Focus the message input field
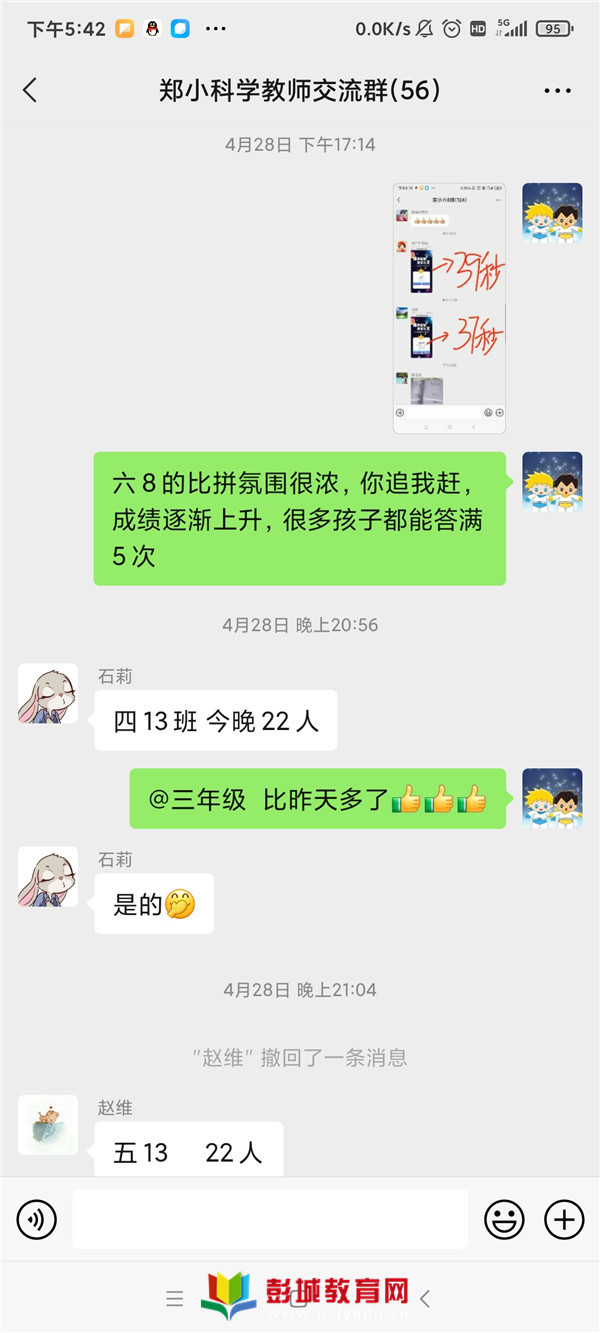Image resolution: width=600 pixels, height=1333 pixels. [270, 1219]
